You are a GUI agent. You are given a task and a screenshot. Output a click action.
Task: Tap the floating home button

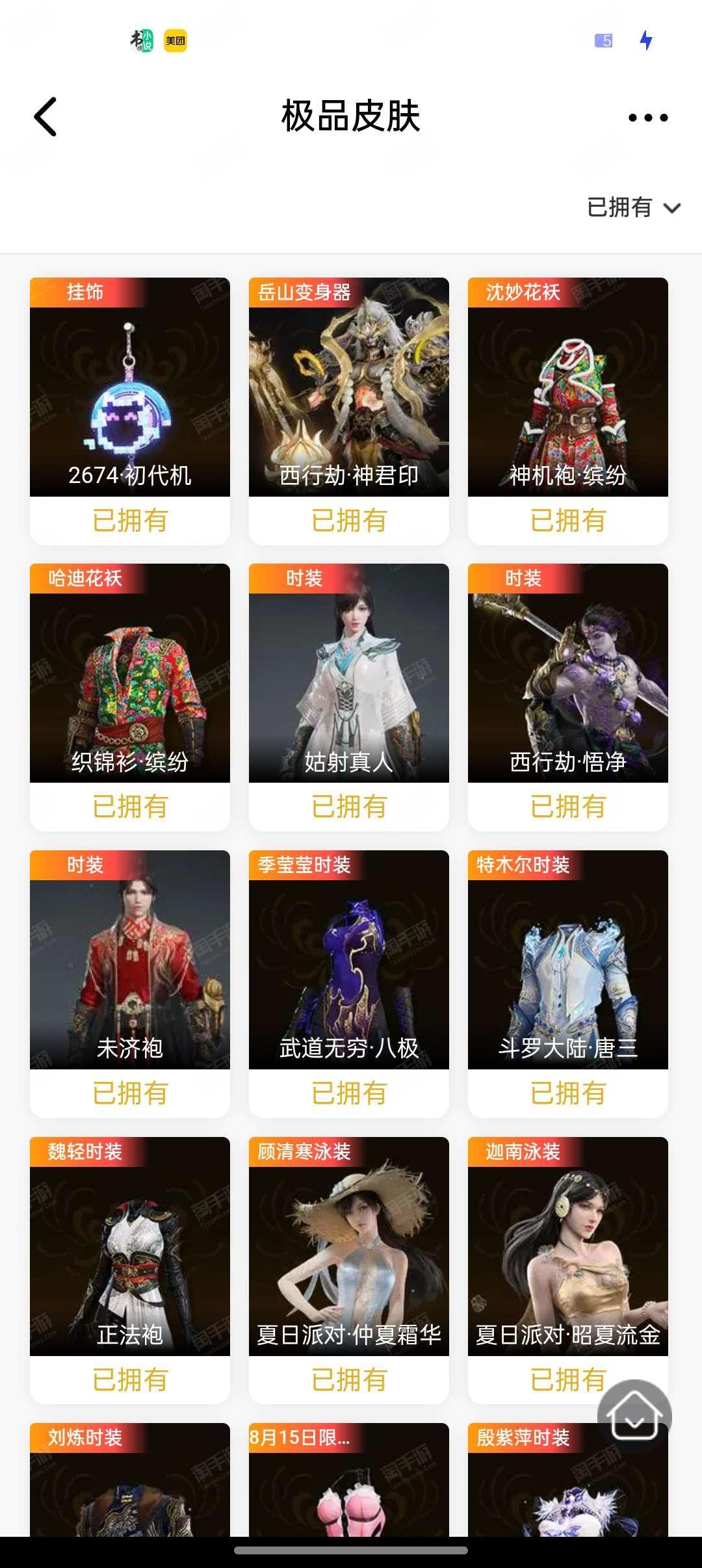634,1416
